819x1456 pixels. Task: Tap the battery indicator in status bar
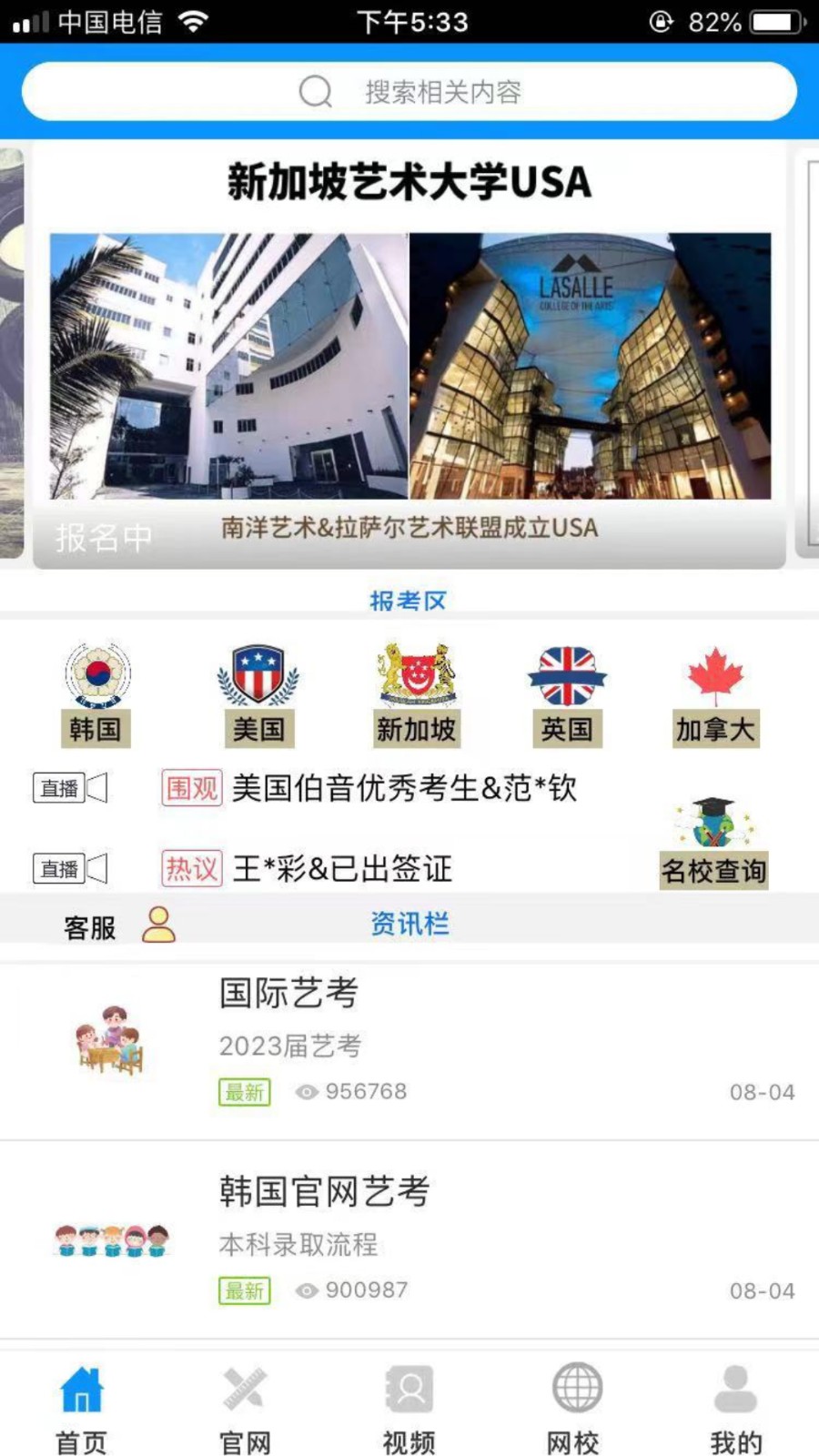coord(773,23)
